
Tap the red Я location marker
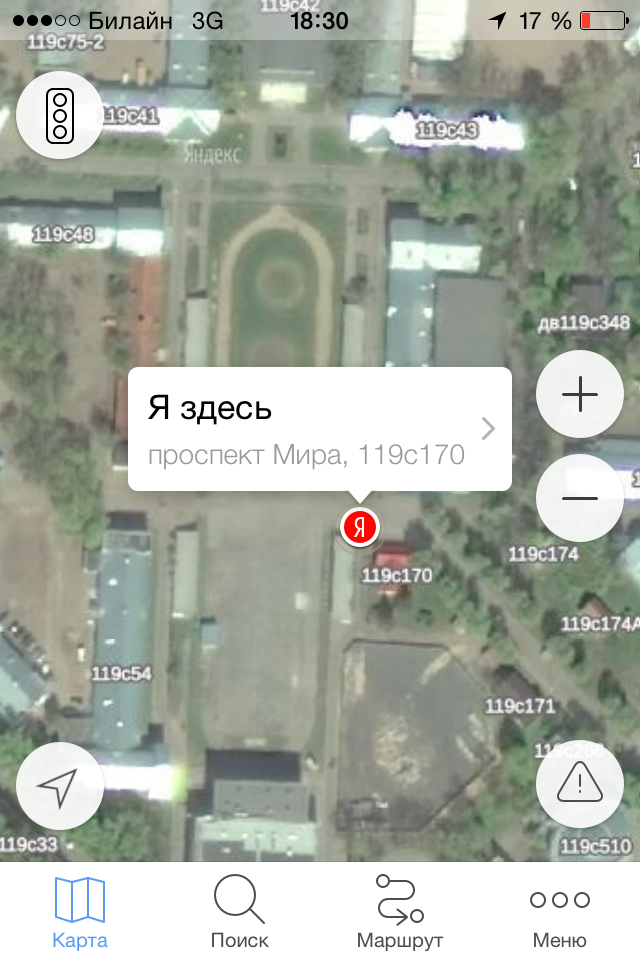click(x=360, y=527)
